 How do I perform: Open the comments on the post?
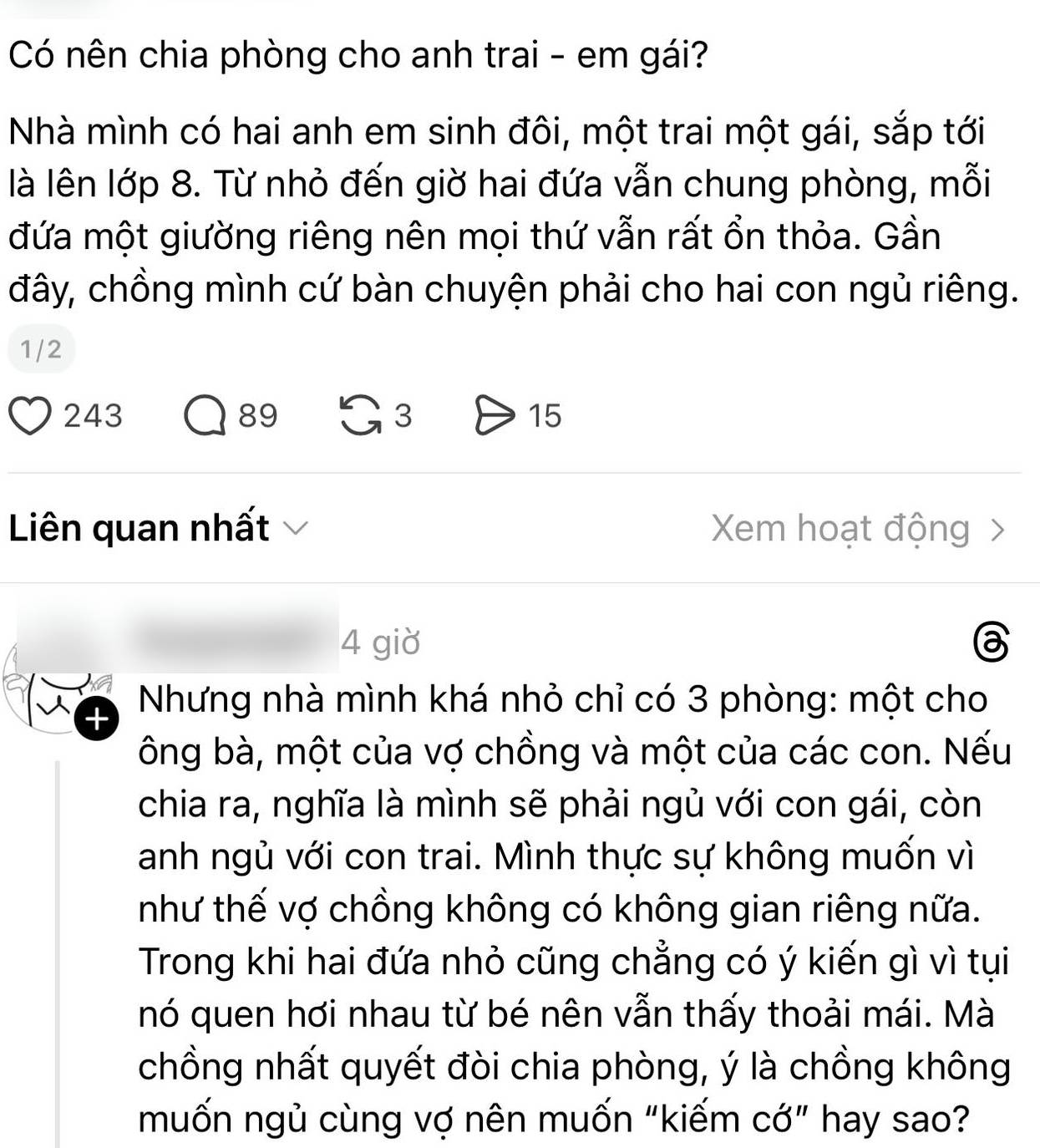coord(205,415)
